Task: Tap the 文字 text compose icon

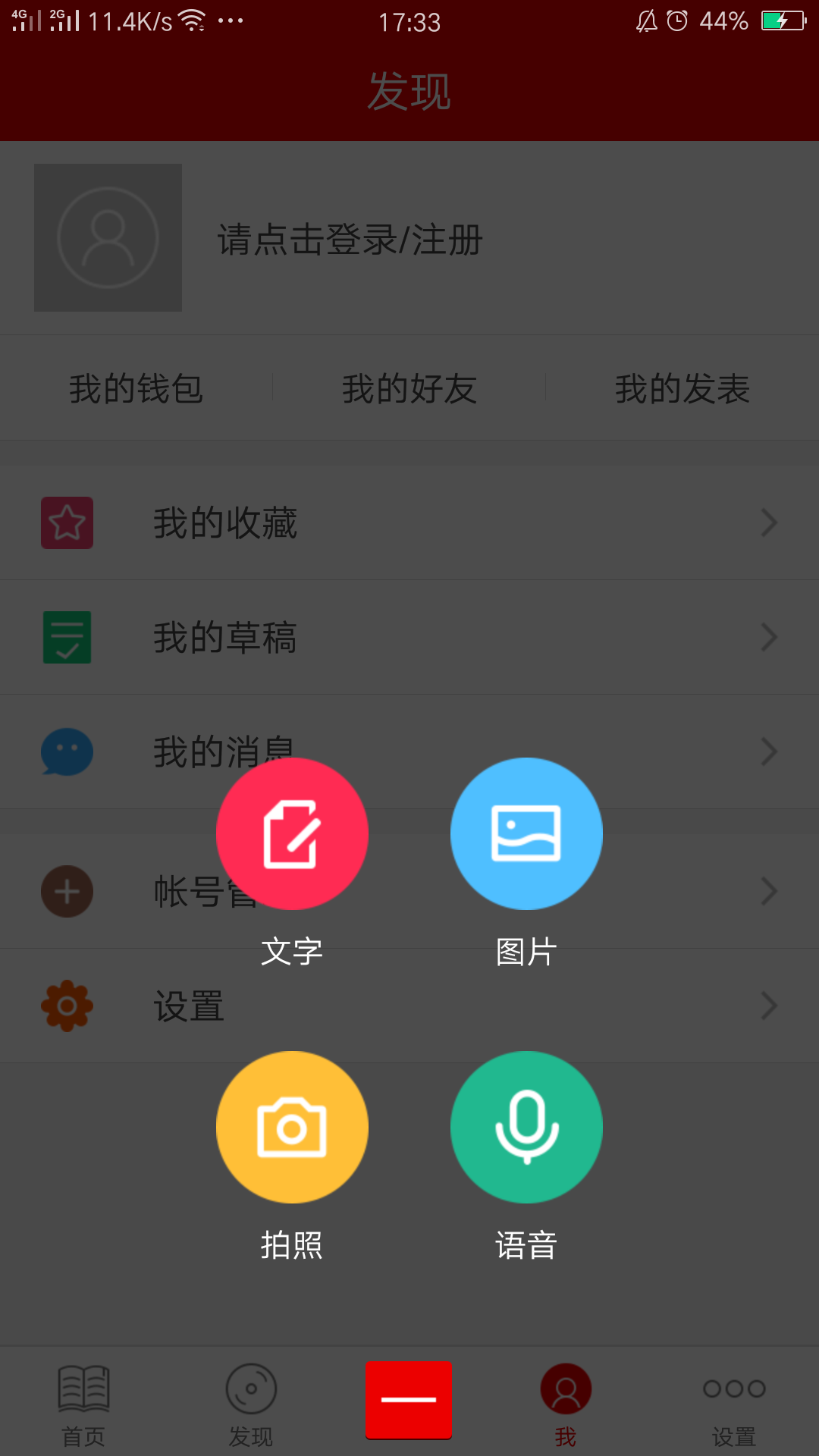Action: 292,833
